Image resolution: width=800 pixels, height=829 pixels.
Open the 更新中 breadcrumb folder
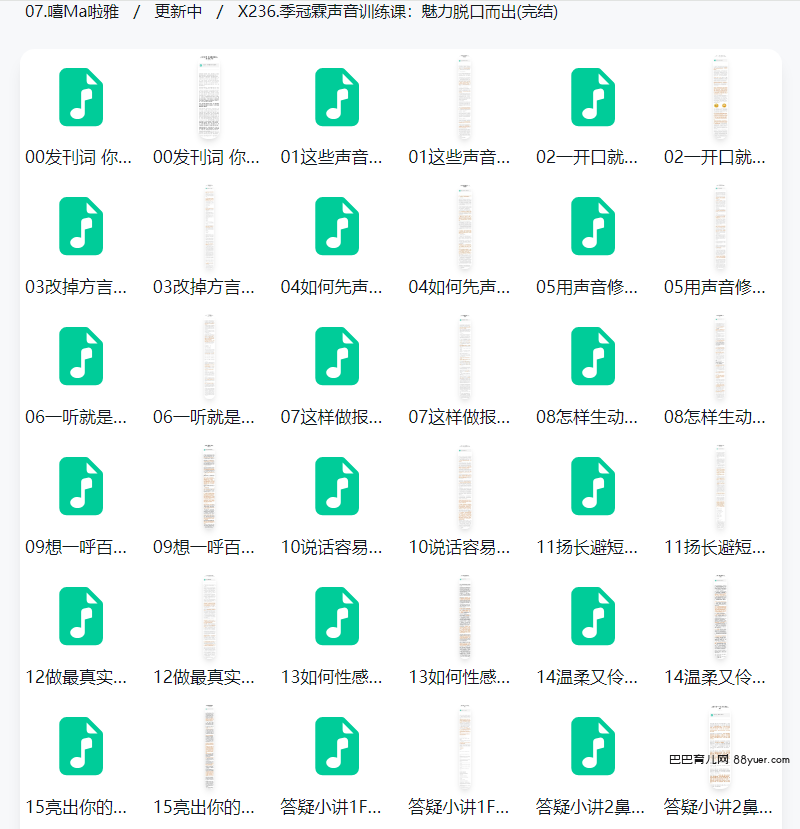[x=178, y=12]
